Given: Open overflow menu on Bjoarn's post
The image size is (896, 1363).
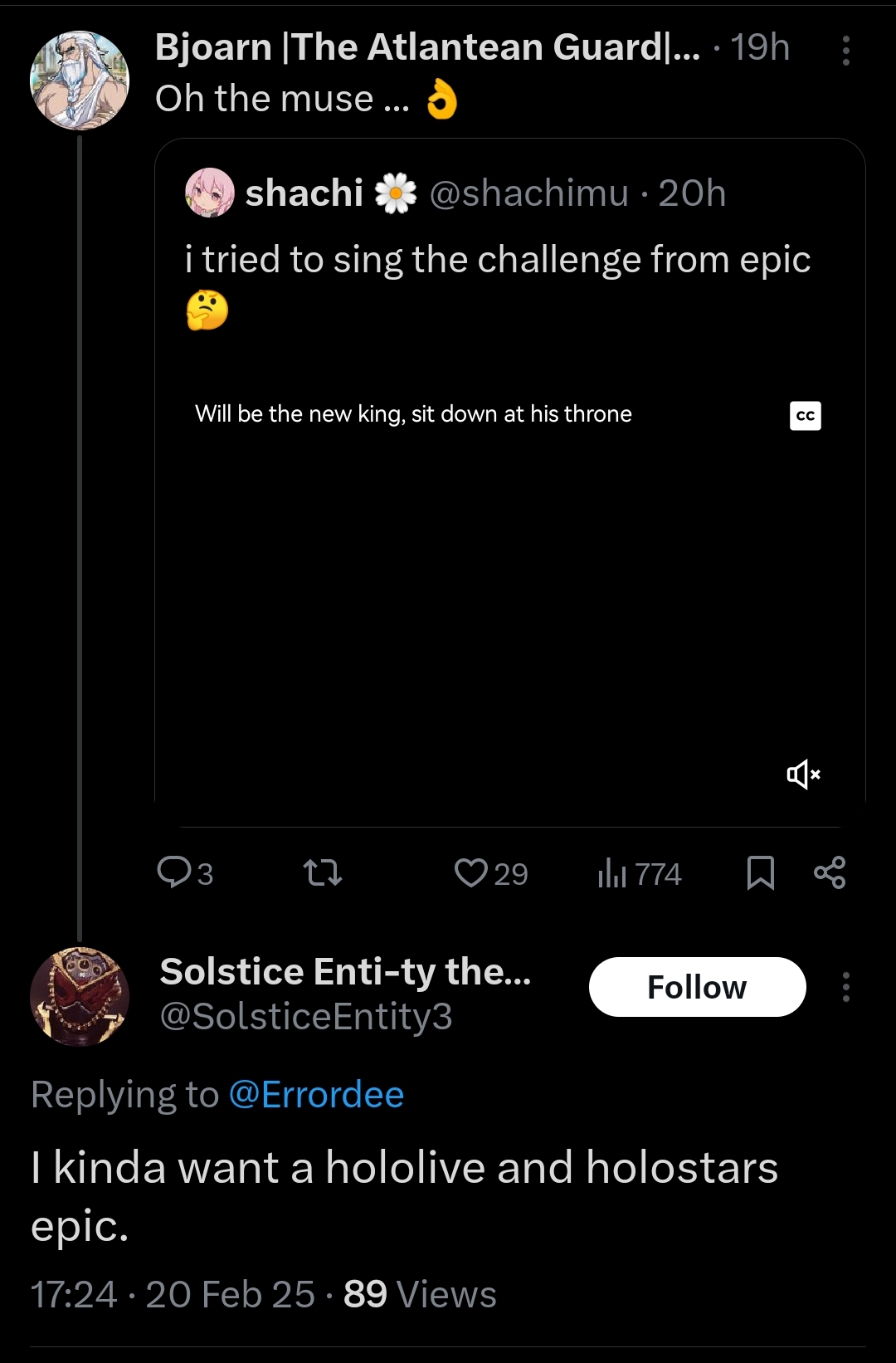Looking at the screenshot, I should [845, 51].
